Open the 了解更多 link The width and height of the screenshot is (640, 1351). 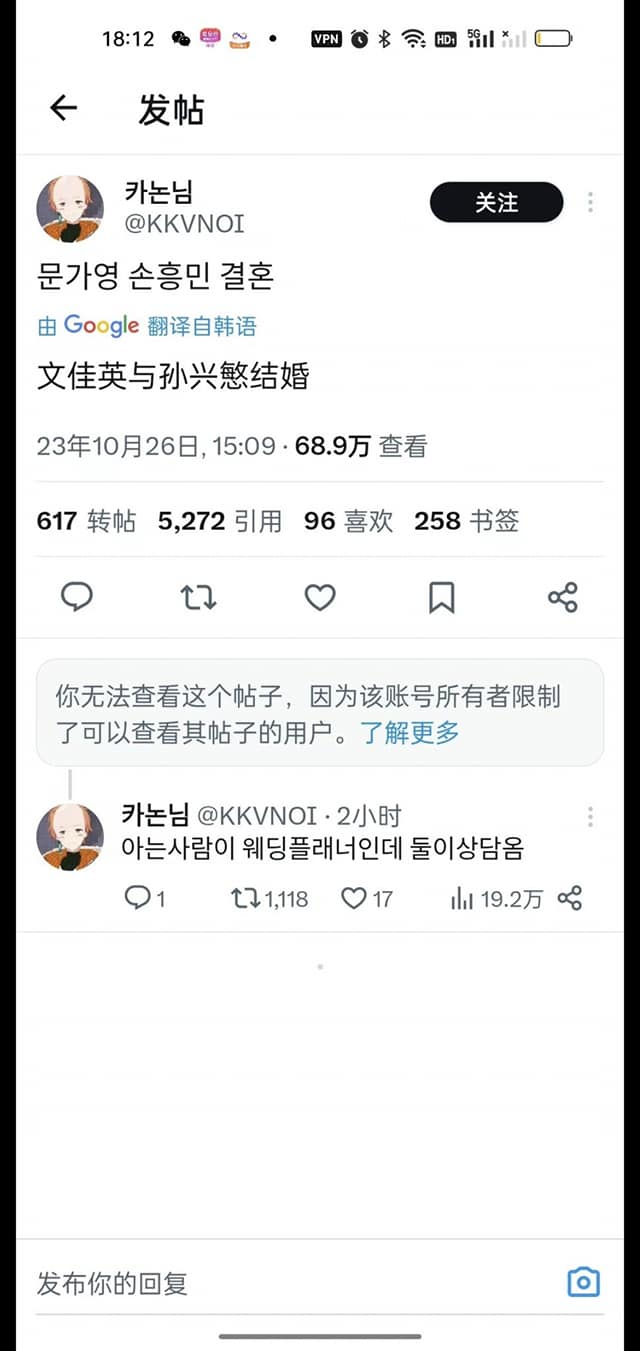(410, 732)
